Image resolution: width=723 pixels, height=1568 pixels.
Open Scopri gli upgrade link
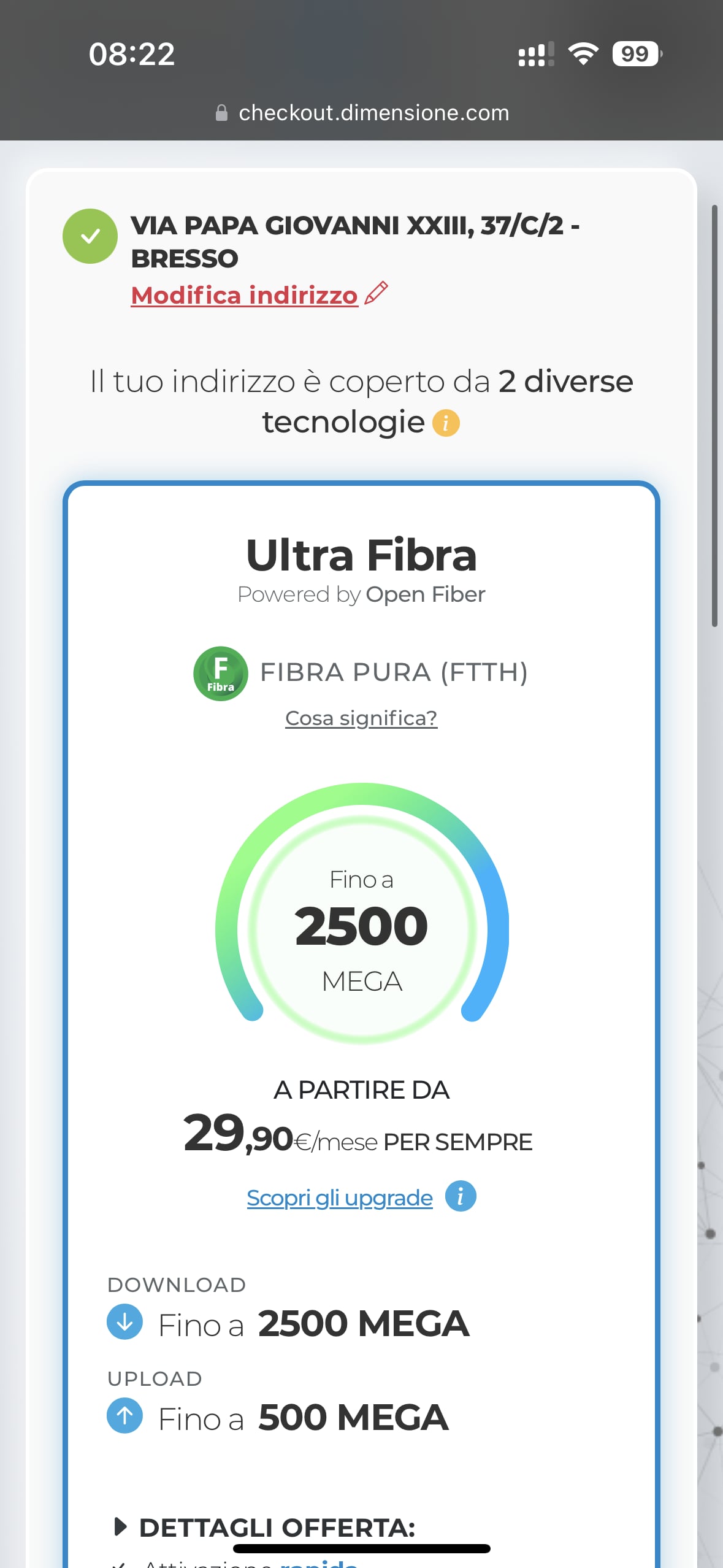point(340,1197)
